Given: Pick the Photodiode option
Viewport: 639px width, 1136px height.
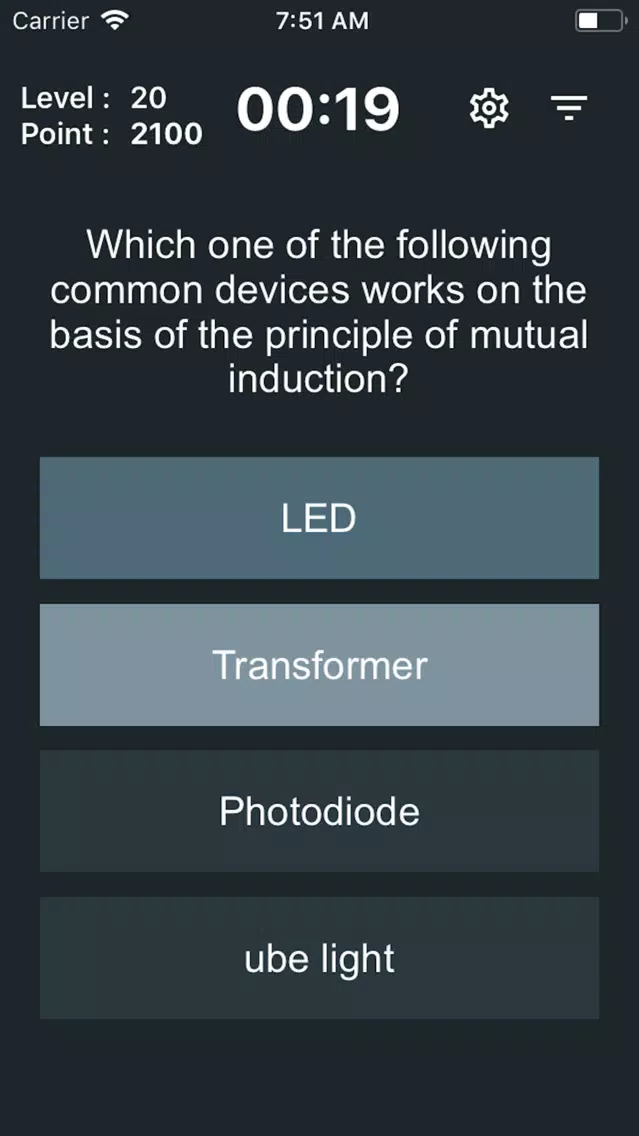Looking at the screenshot, I should tap(320, 811).
